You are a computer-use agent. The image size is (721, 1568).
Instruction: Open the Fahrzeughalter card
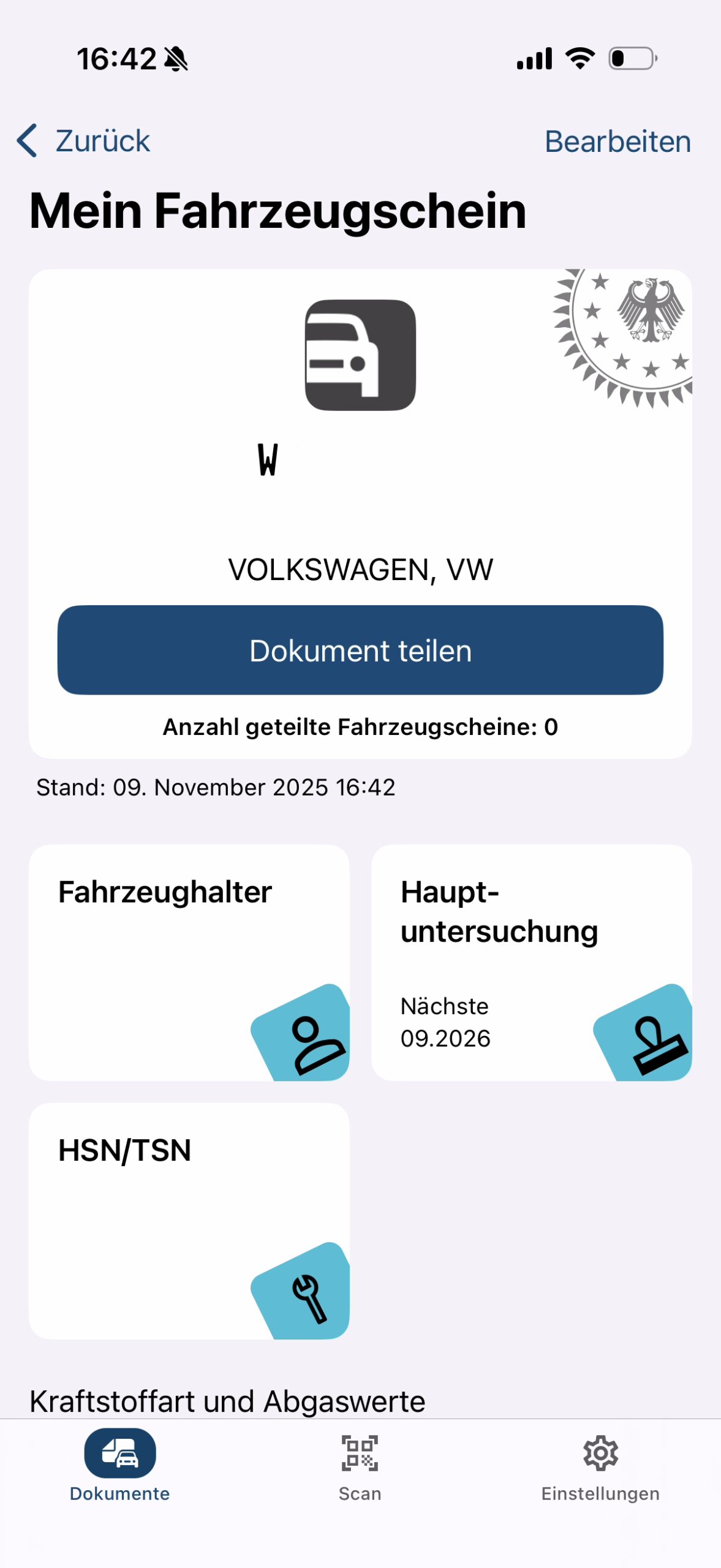point(189,962)
